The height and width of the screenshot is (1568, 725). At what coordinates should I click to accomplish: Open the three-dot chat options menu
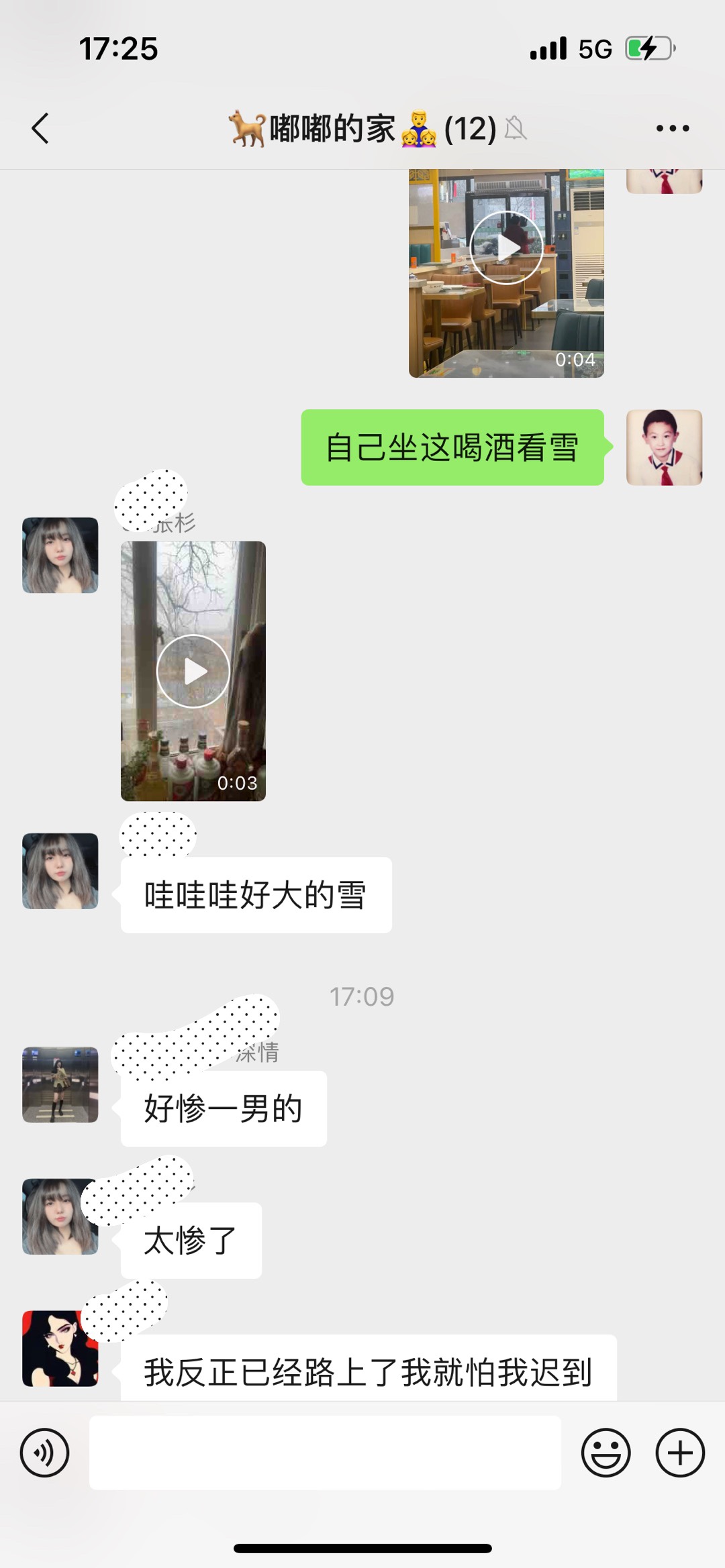coord(673,128)
